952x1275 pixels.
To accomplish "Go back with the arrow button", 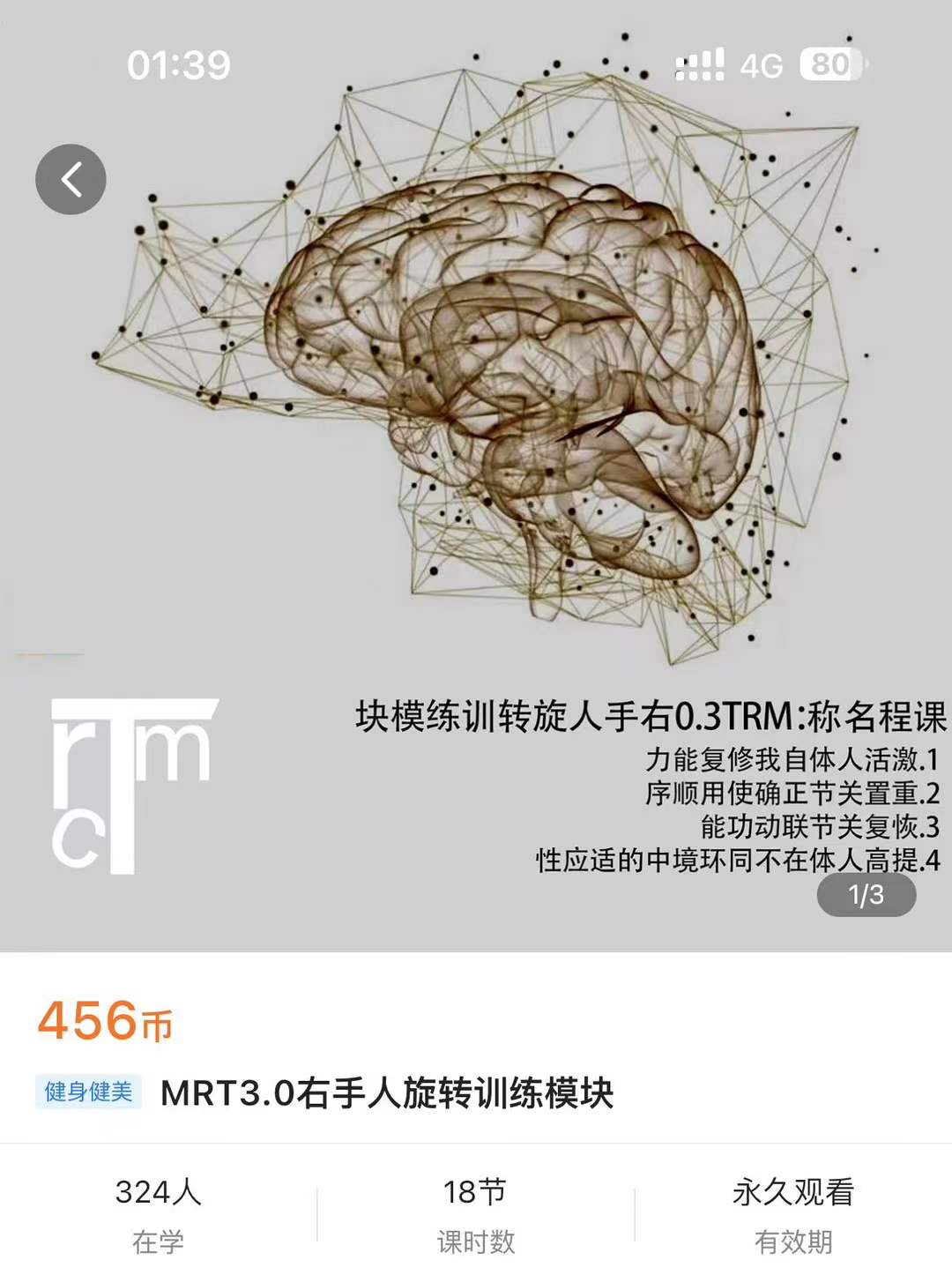I will [x=71, y=179].
